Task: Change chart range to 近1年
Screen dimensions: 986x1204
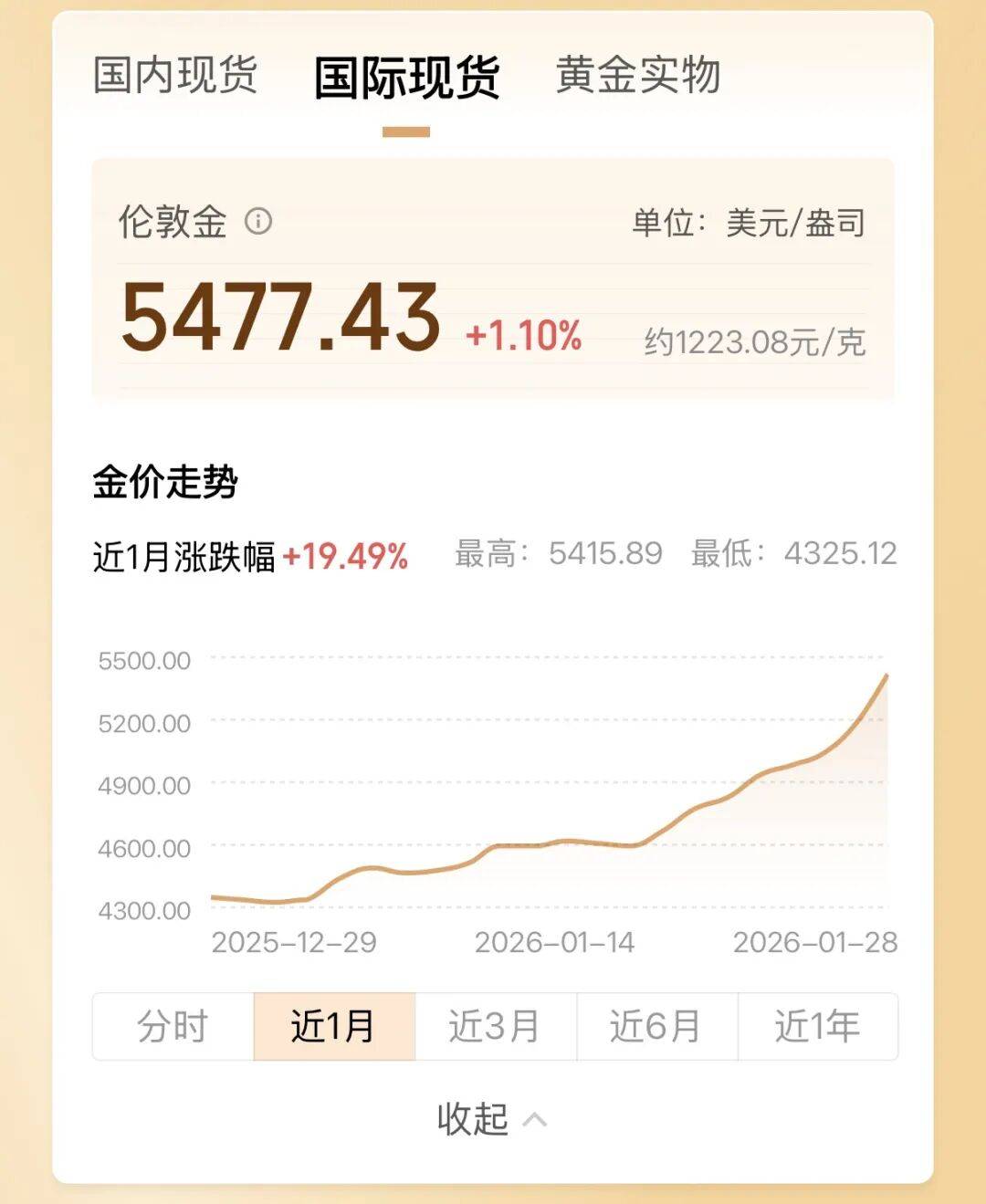Action: (817, 1027)
